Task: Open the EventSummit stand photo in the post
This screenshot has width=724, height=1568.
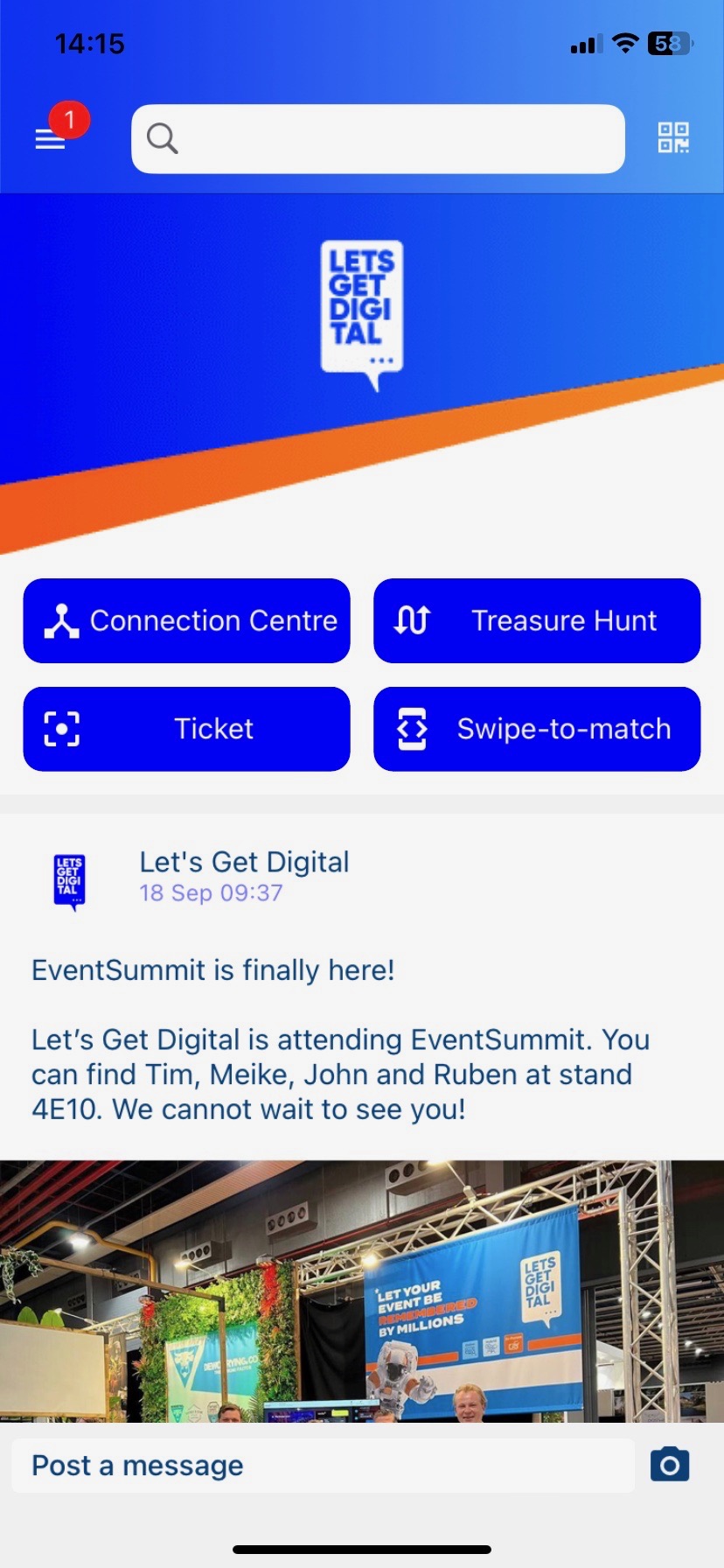Action: (x=362, y=1291)
